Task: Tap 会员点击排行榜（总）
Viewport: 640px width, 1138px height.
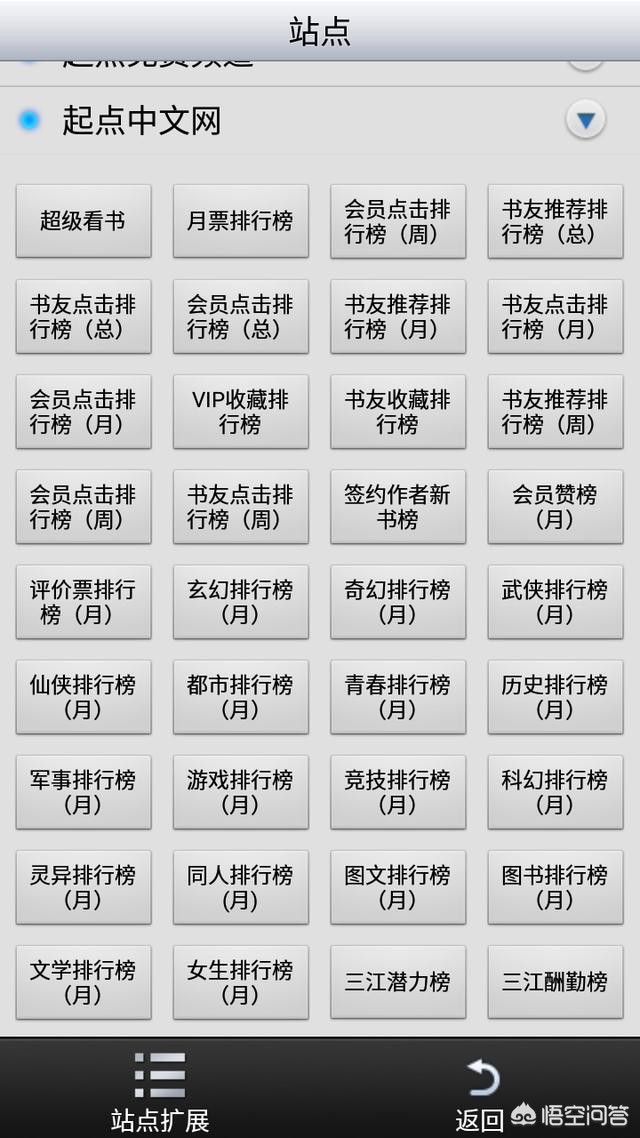Action: click(x=240, y=316)
